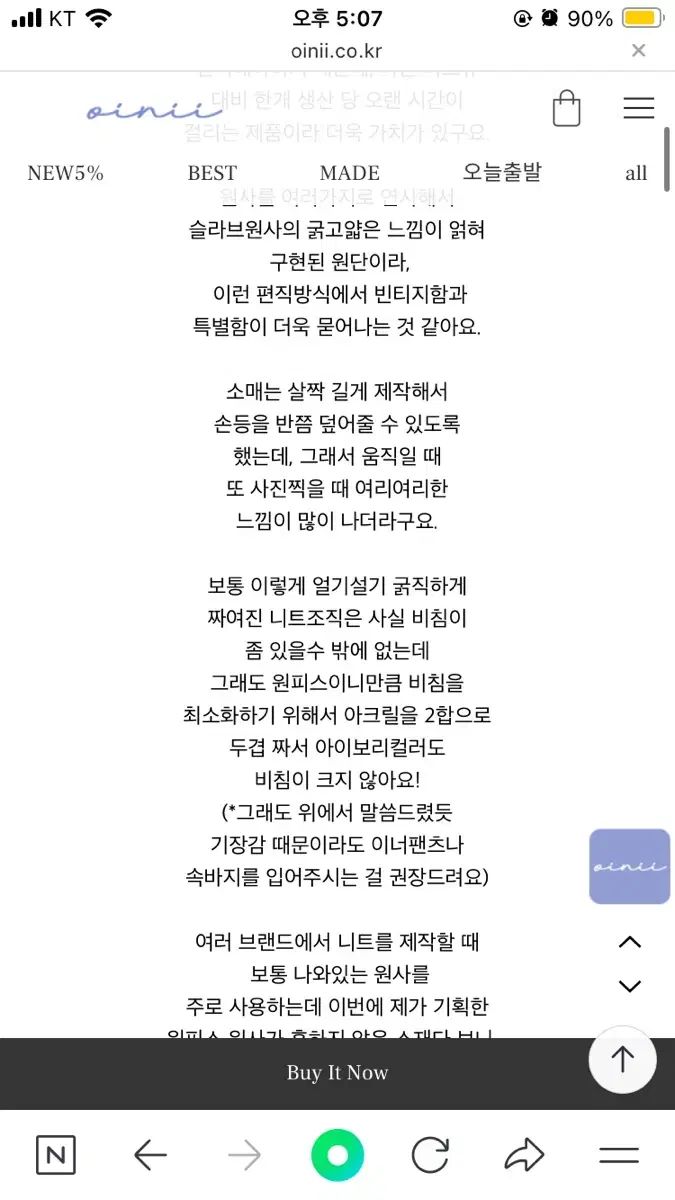This screenshot has height=1200, width=675.
Task: Return to top with round arrow button
Action: pos(622,1059)
